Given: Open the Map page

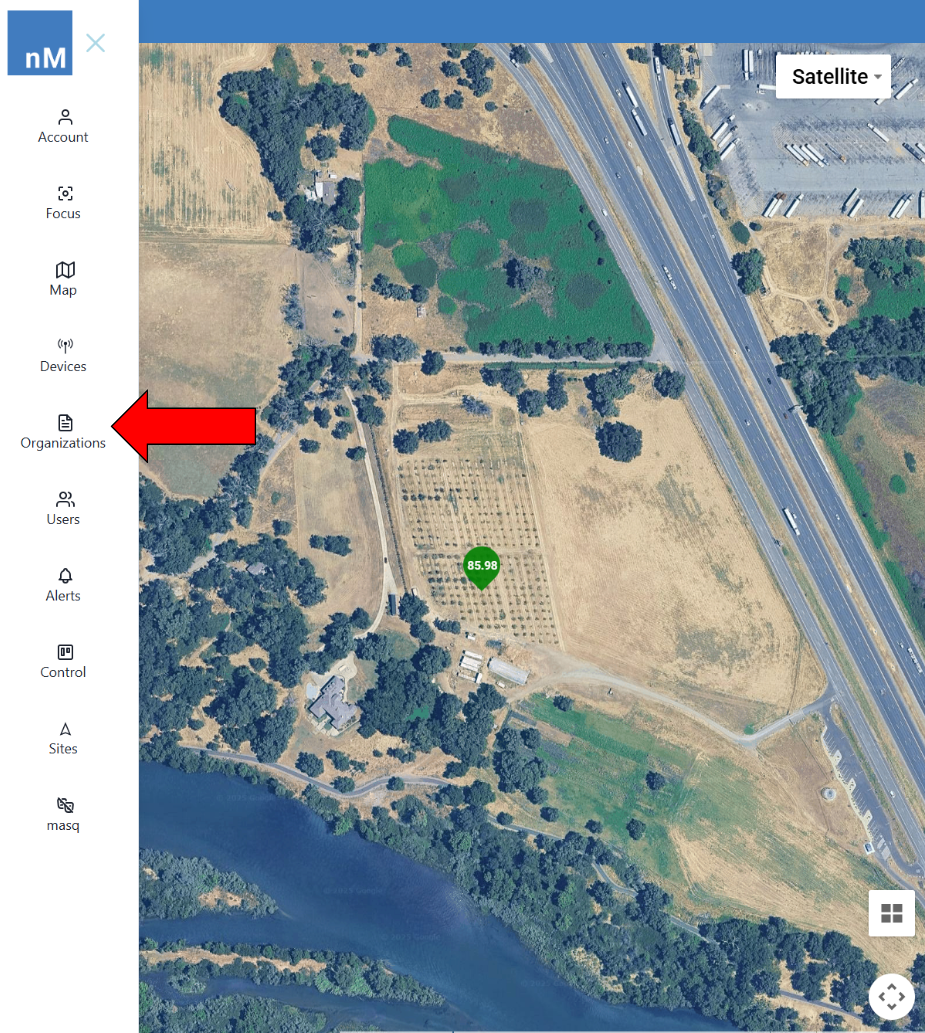Looking at the screenshot, I should point(64,279).
